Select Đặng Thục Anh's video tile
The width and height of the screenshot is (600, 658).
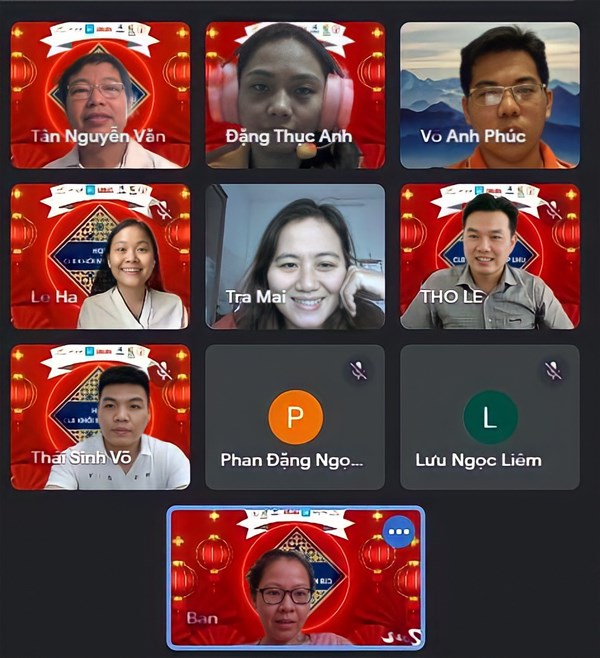(x=295, y=95)
